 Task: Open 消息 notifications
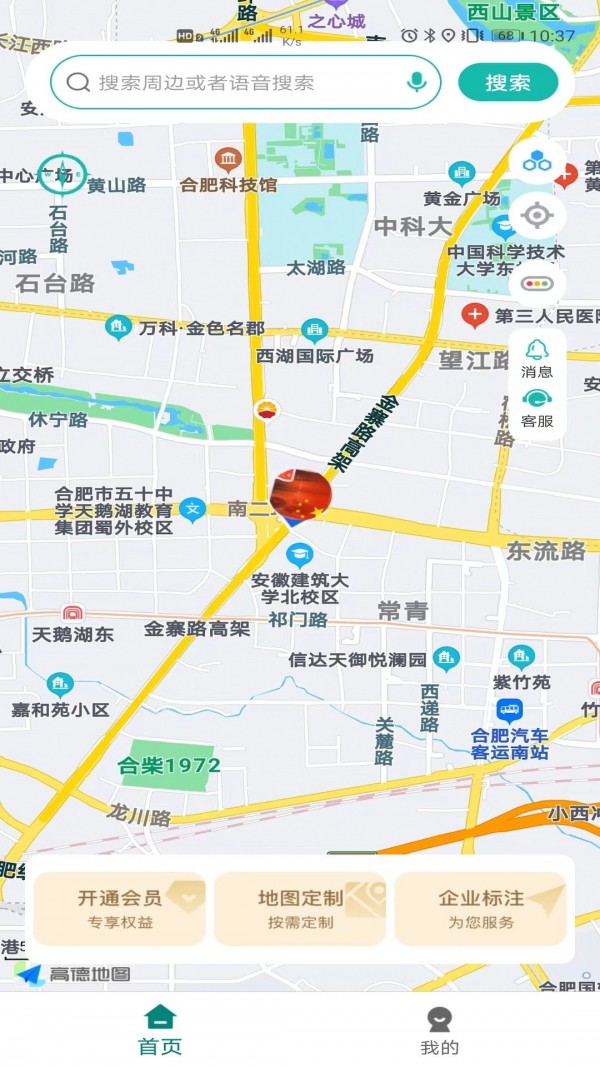pos(537,357)
